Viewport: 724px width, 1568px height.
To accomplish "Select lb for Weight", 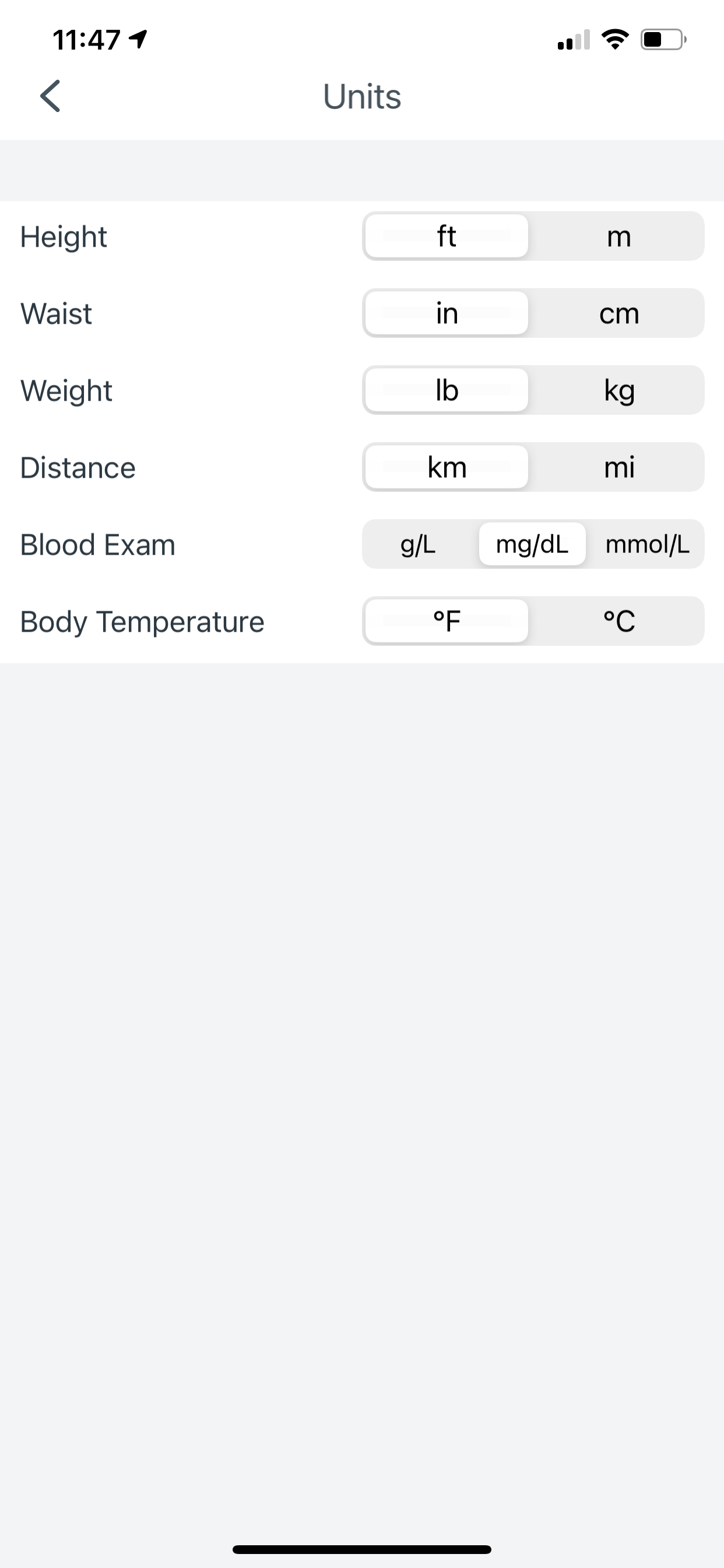I will click(447, 390).
